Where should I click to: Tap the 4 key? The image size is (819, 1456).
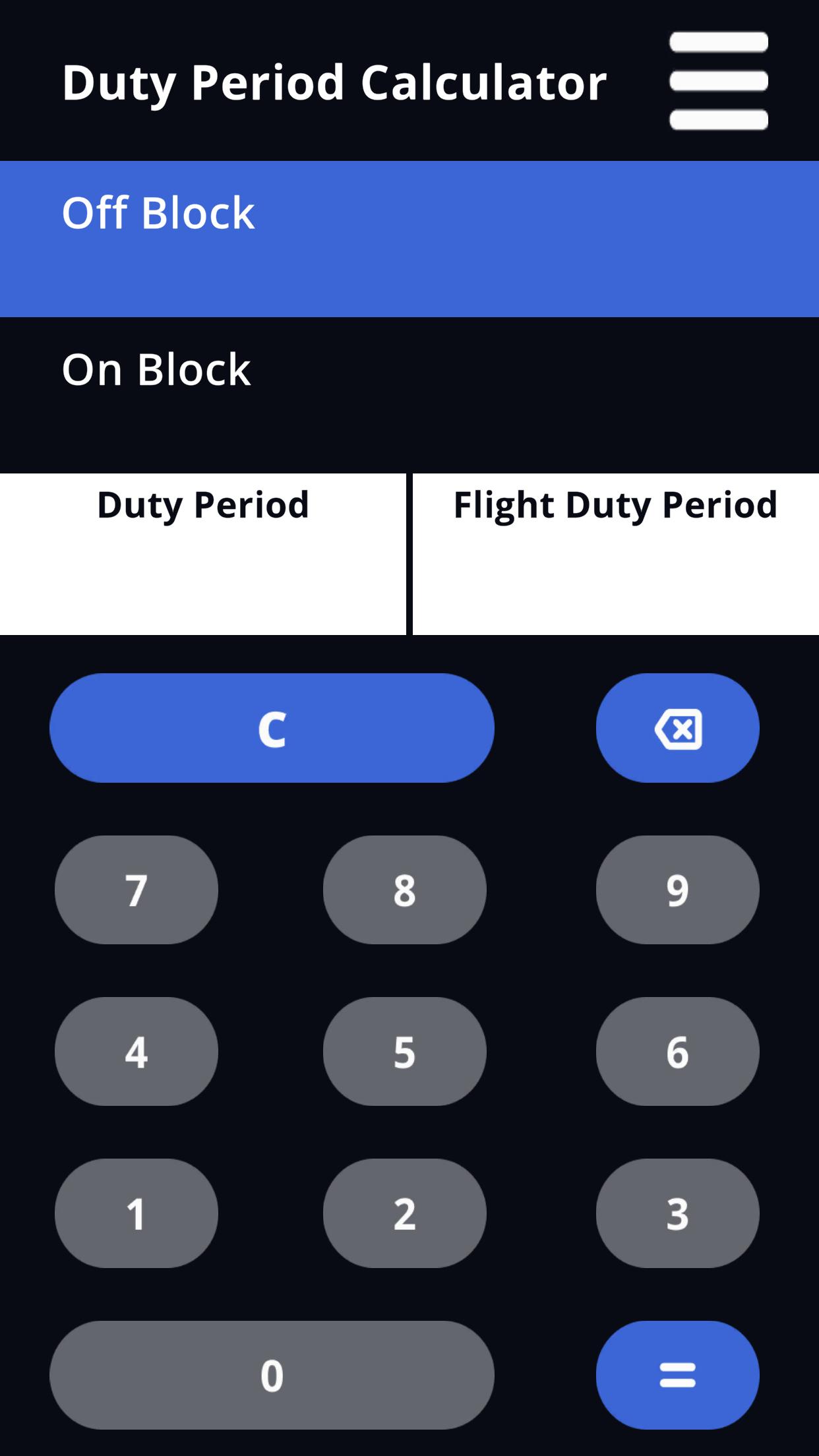click(136, 1051)
